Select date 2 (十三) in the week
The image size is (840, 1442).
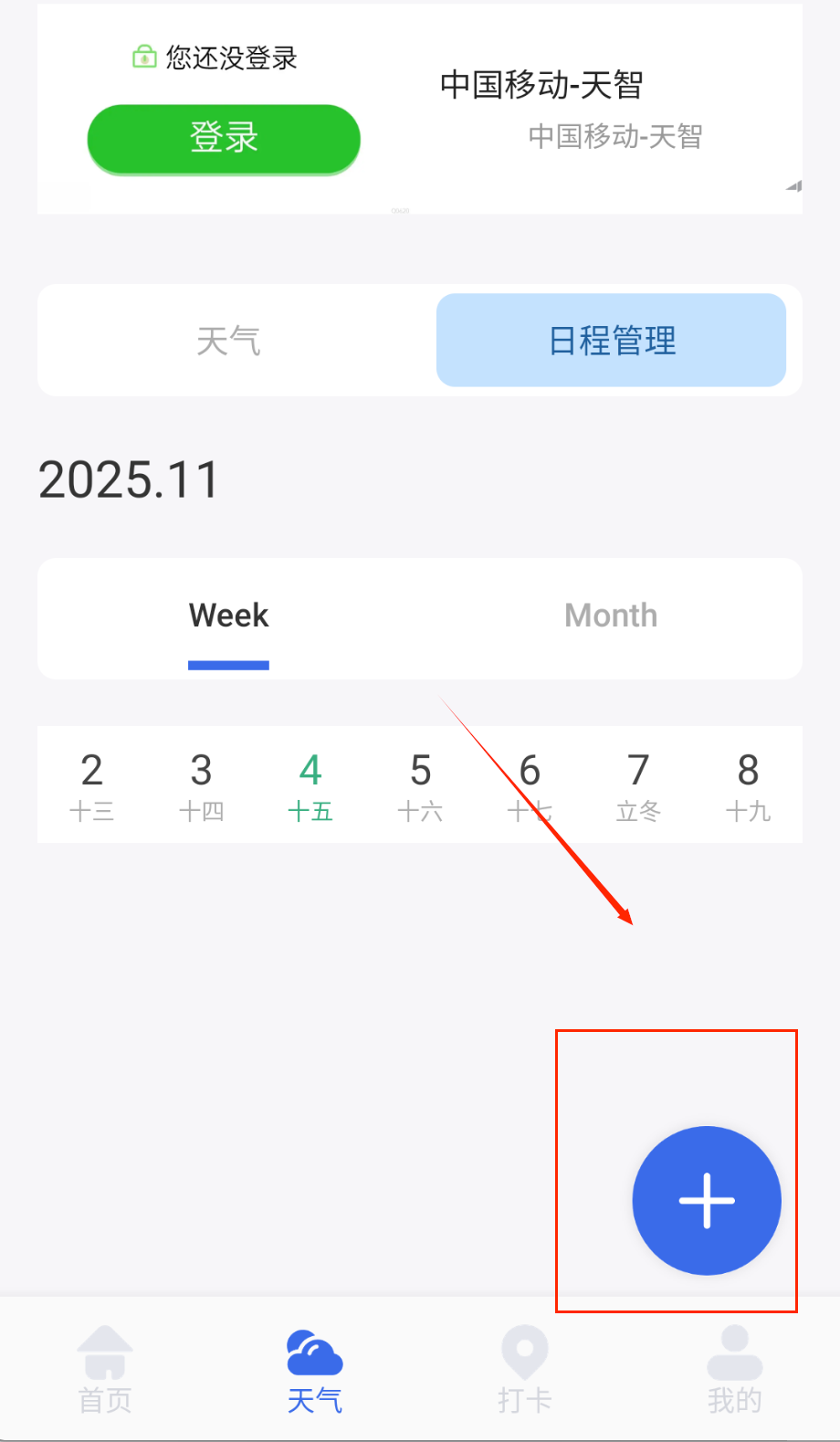coord(91,784)
